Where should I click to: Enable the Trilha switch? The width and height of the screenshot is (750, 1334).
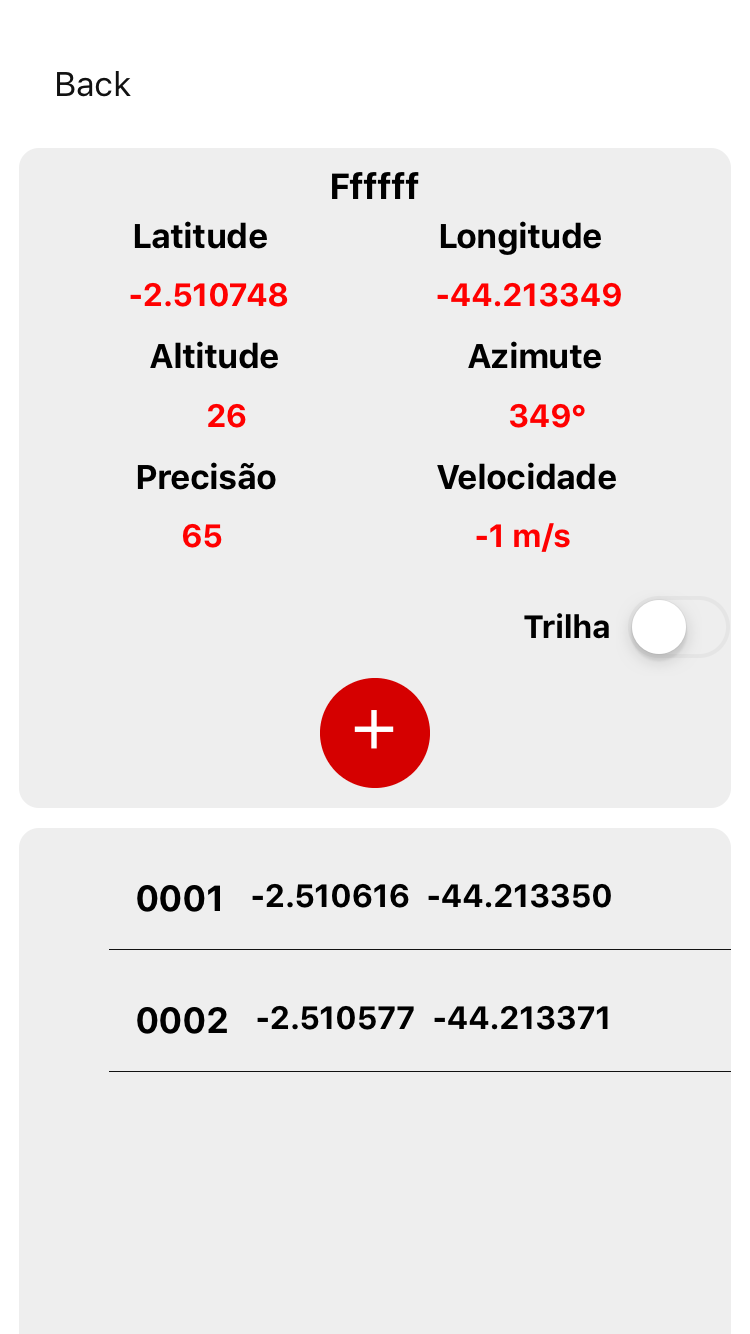(x=678, y=628)
